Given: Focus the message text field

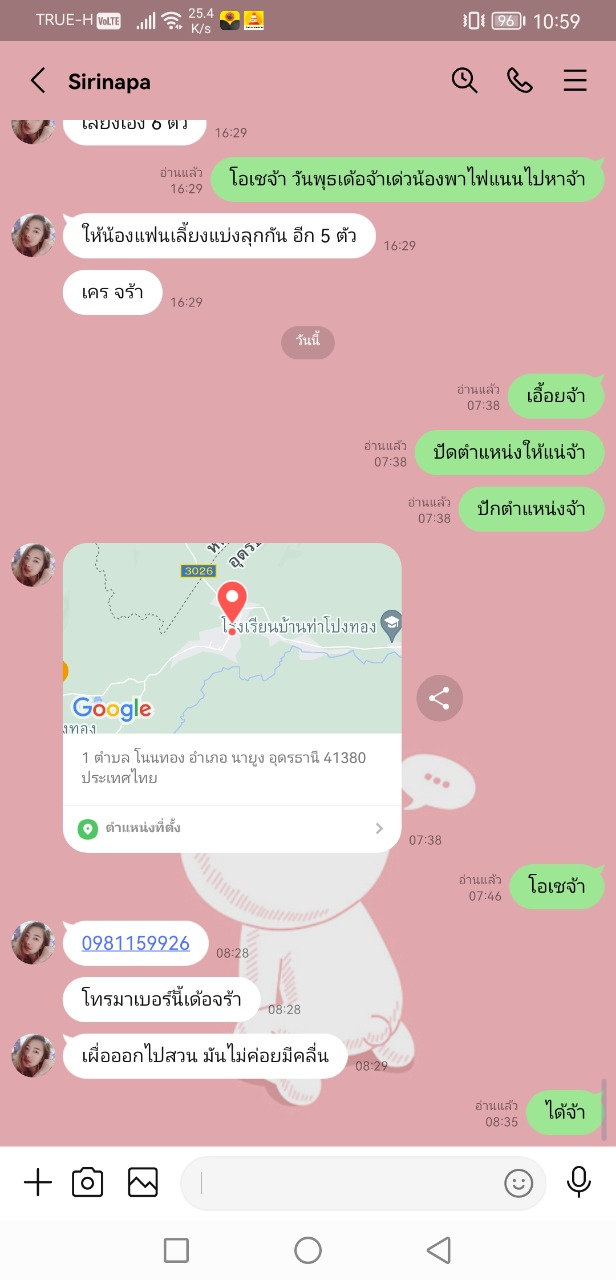Looking at the screenshot, I should coord(345,1184).
